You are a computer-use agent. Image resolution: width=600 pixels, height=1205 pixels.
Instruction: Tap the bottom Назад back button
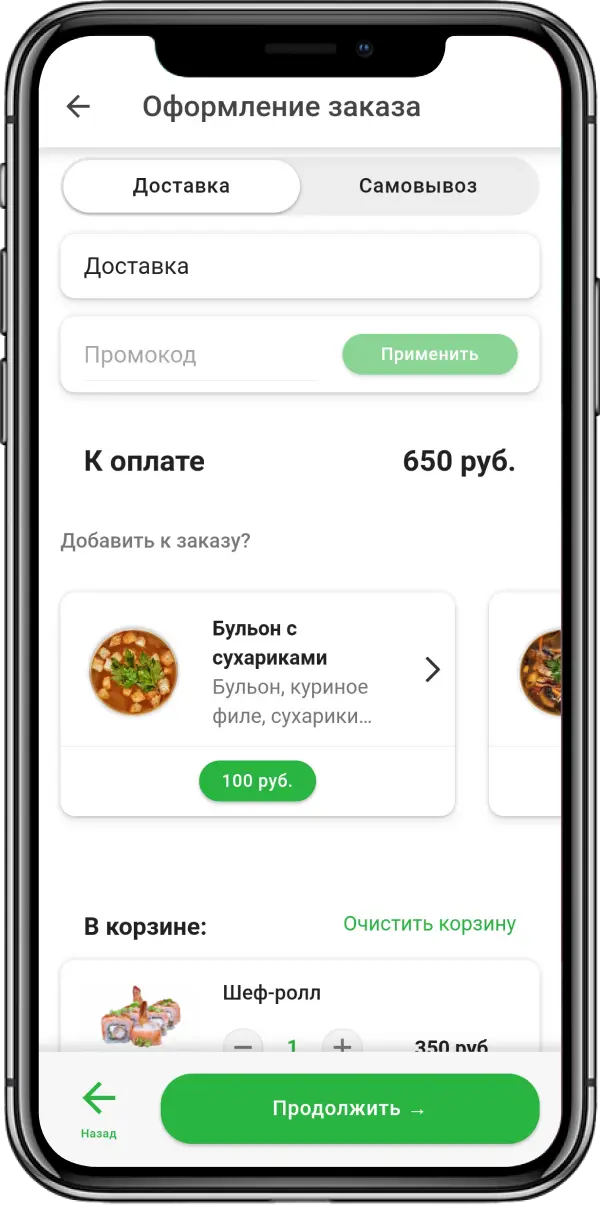99,1109
